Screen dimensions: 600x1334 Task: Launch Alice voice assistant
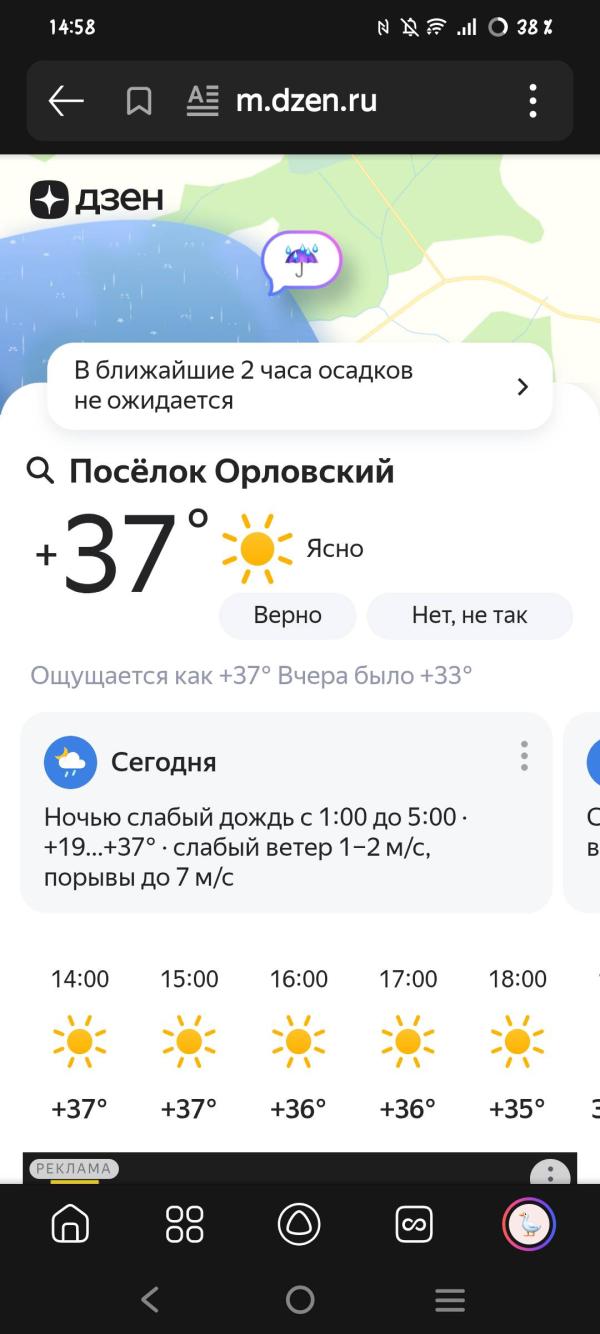[x=299, y=1224]
